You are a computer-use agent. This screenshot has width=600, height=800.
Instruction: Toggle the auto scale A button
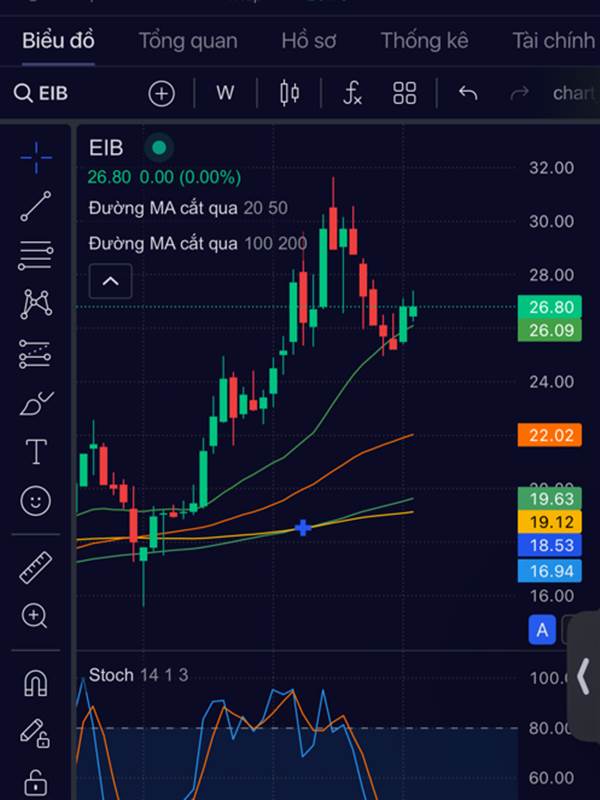(x=542, y=630)
